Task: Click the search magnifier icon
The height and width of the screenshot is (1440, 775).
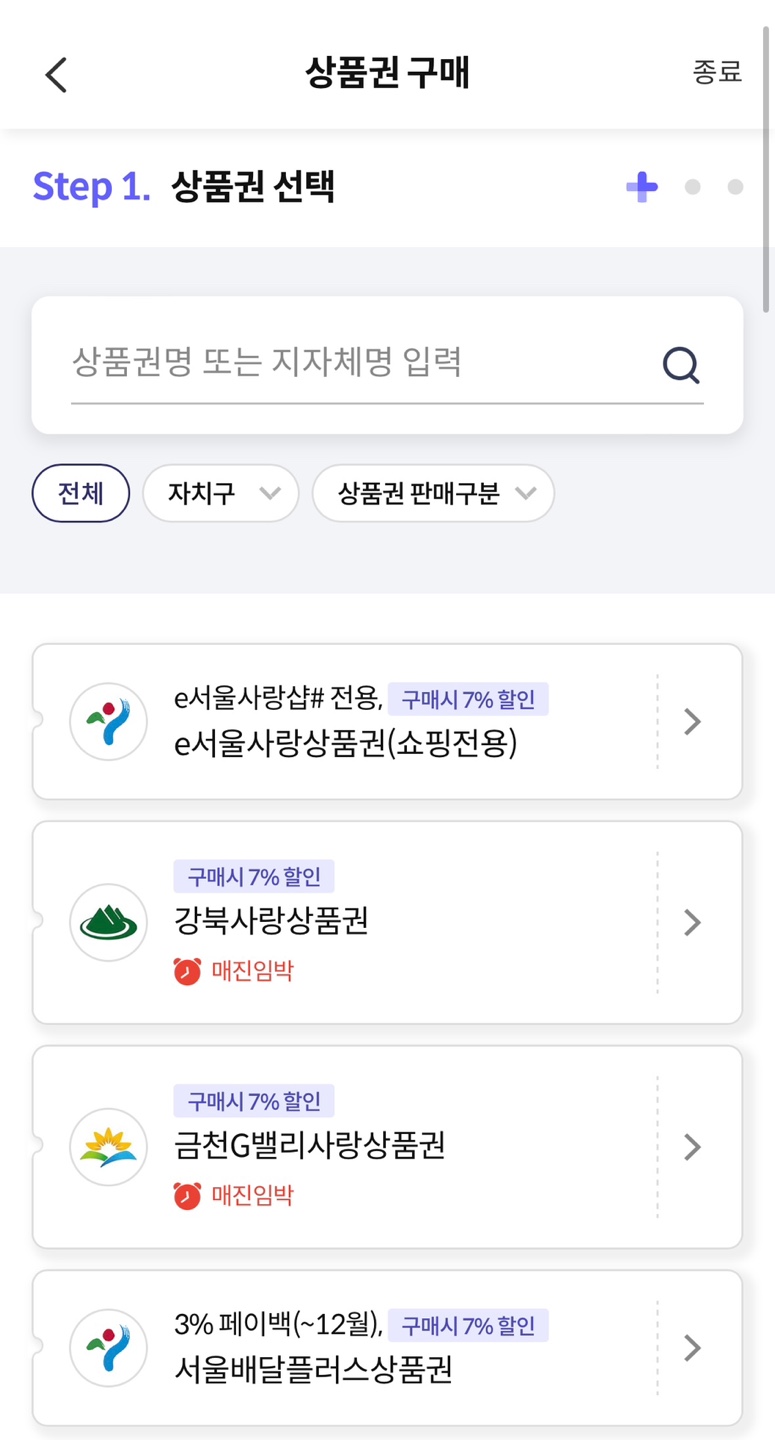Action: click(681, 364)
